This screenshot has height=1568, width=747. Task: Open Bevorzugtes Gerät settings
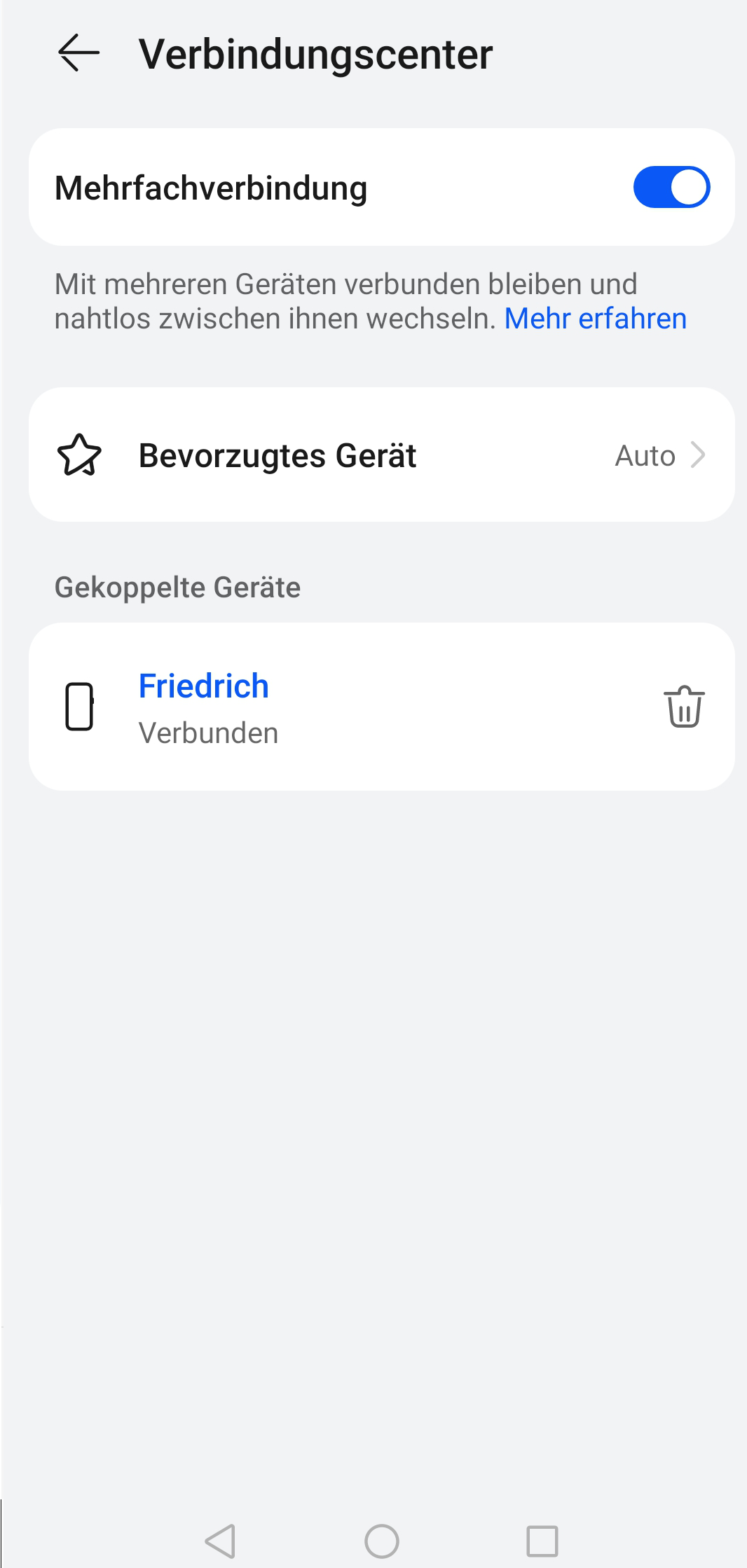pos(382,455)
